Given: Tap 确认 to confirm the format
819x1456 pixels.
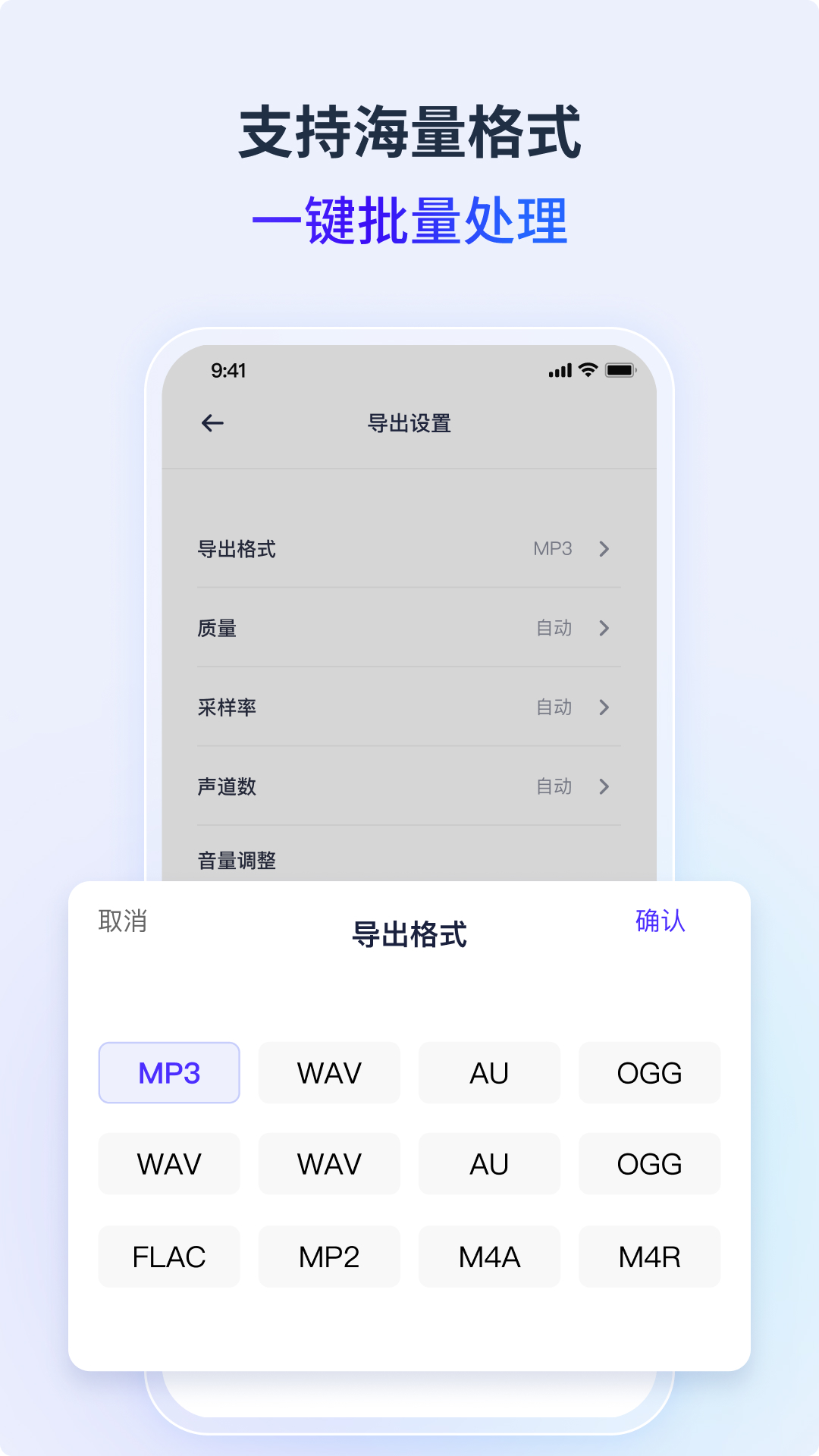Looking at the screenshot, I should (x=661, y=922).
